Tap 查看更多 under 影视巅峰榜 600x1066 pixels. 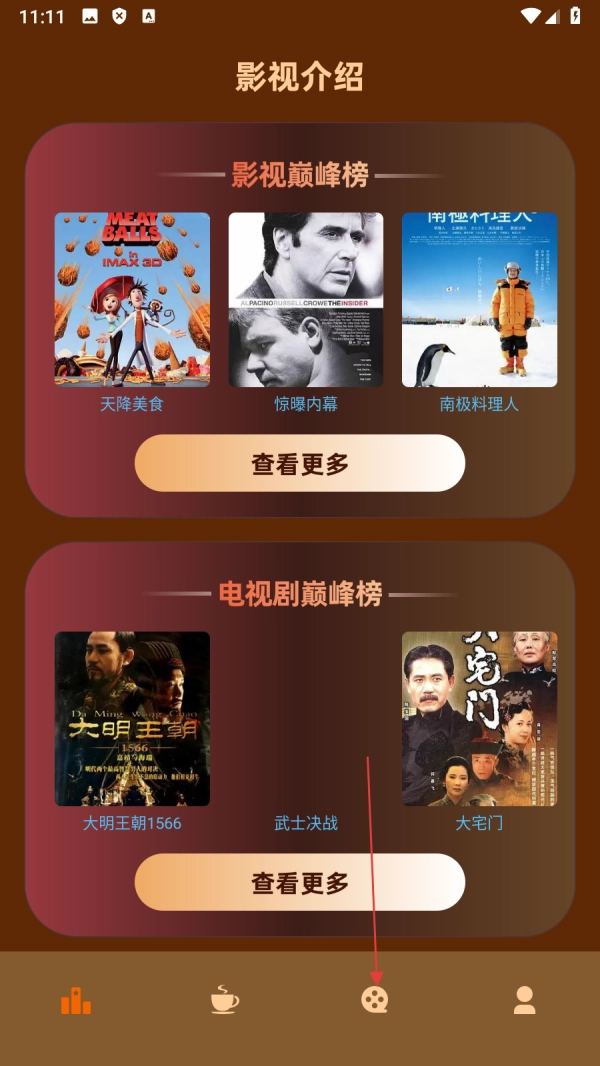pyautogui.click(x=300, y=463)
